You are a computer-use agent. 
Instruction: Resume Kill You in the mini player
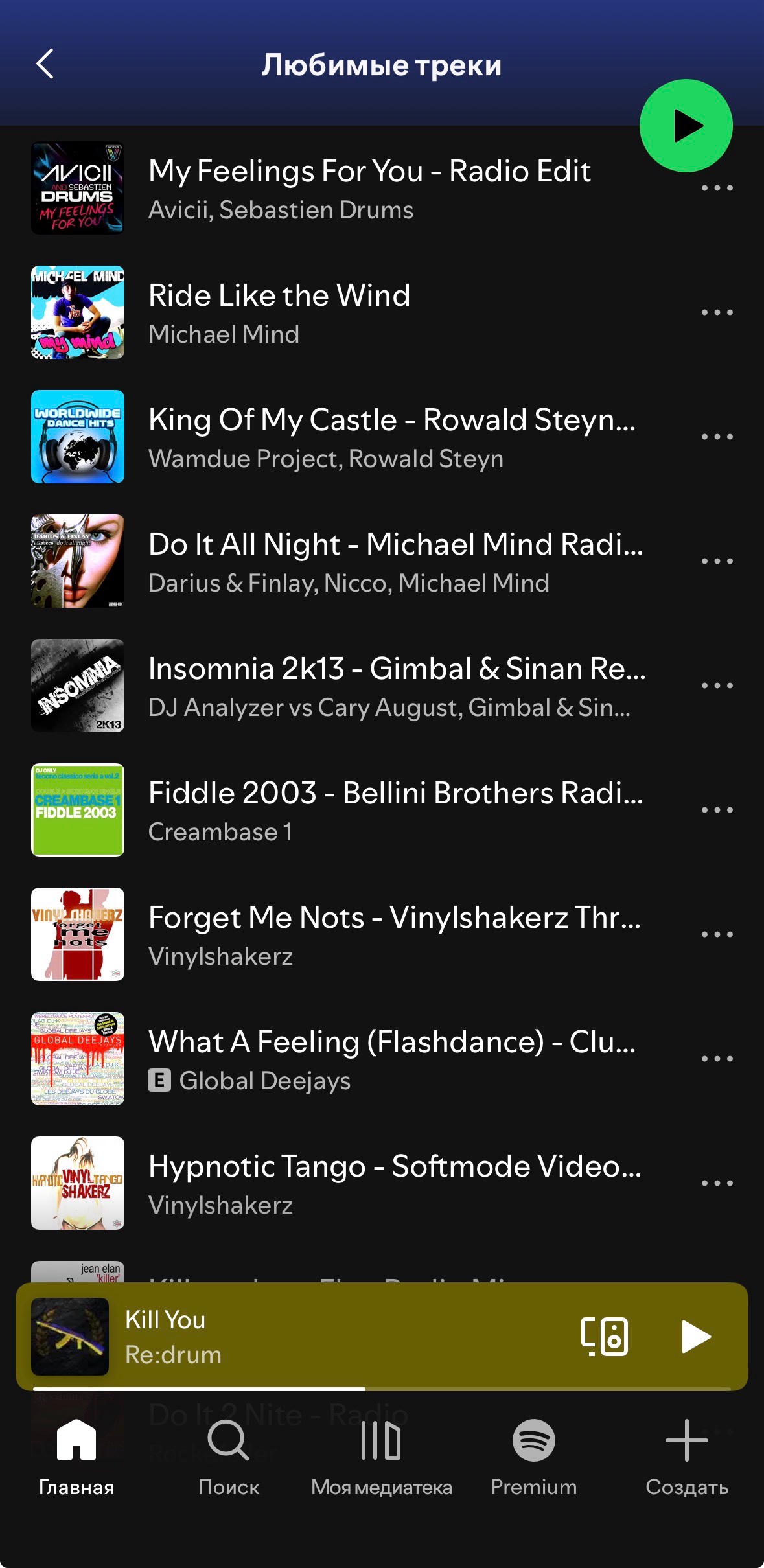[696, 1336]
